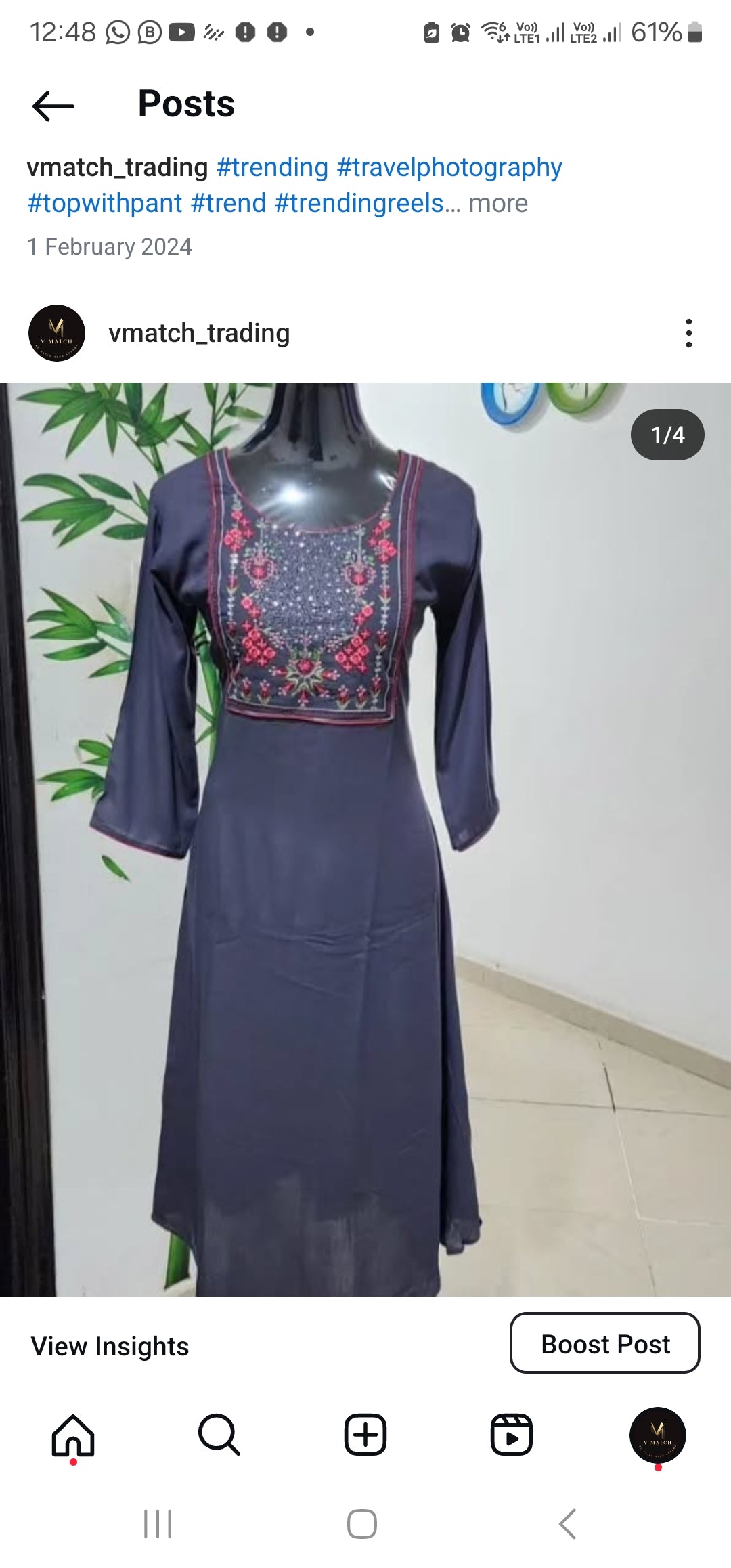Open the #topwithpant hashtag
The height and width of the screenshot is (1568, 731).
click(x=104, y=203)
